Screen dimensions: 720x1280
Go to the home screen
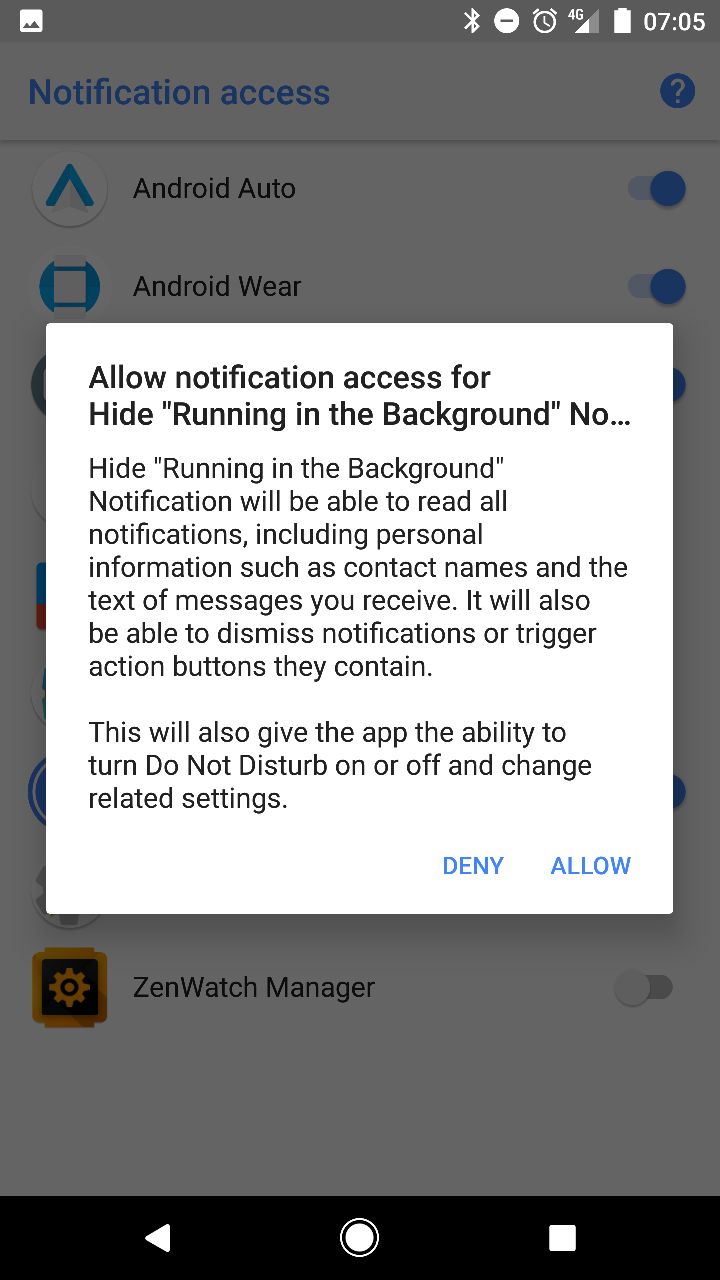click(359, 1238)
